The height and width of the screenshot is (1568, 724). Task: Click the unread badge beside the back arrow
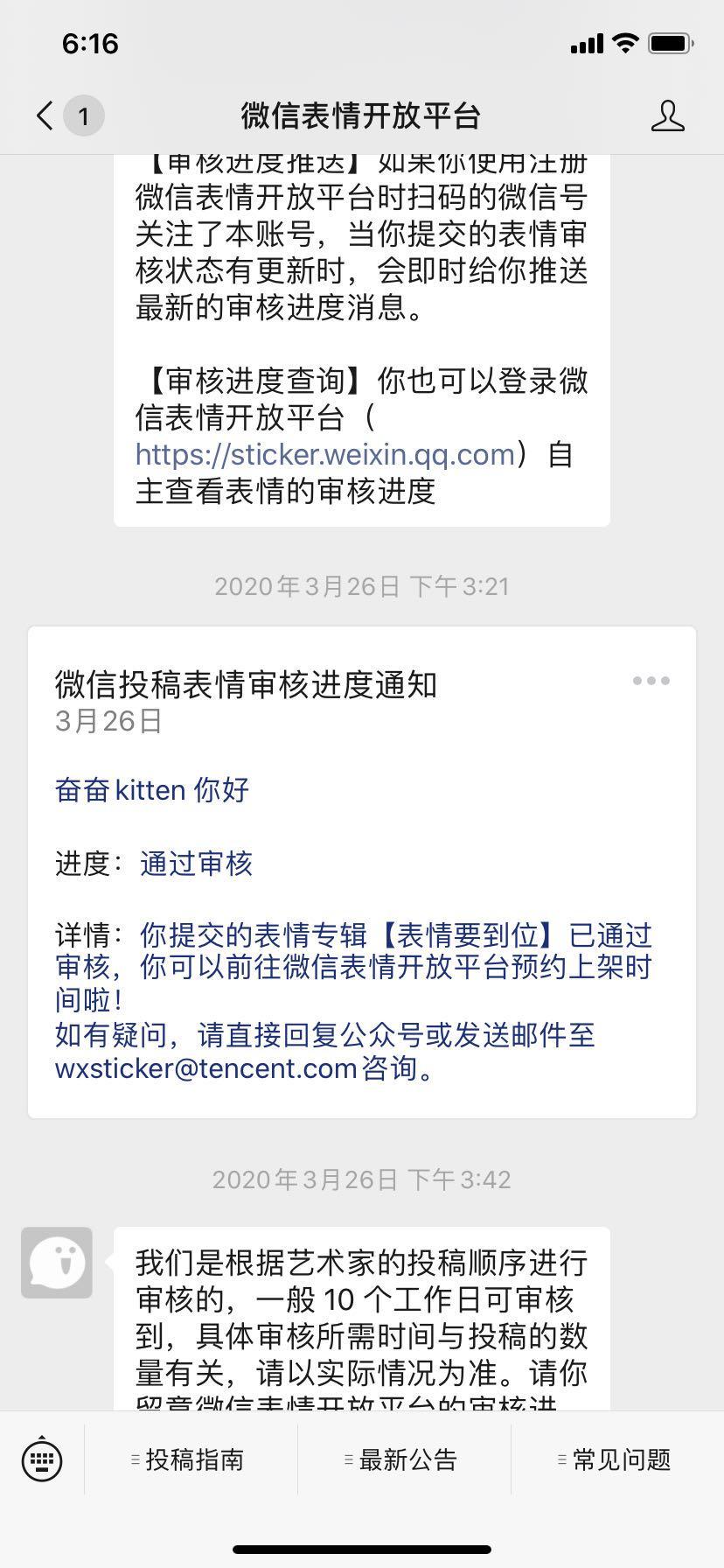84,115
